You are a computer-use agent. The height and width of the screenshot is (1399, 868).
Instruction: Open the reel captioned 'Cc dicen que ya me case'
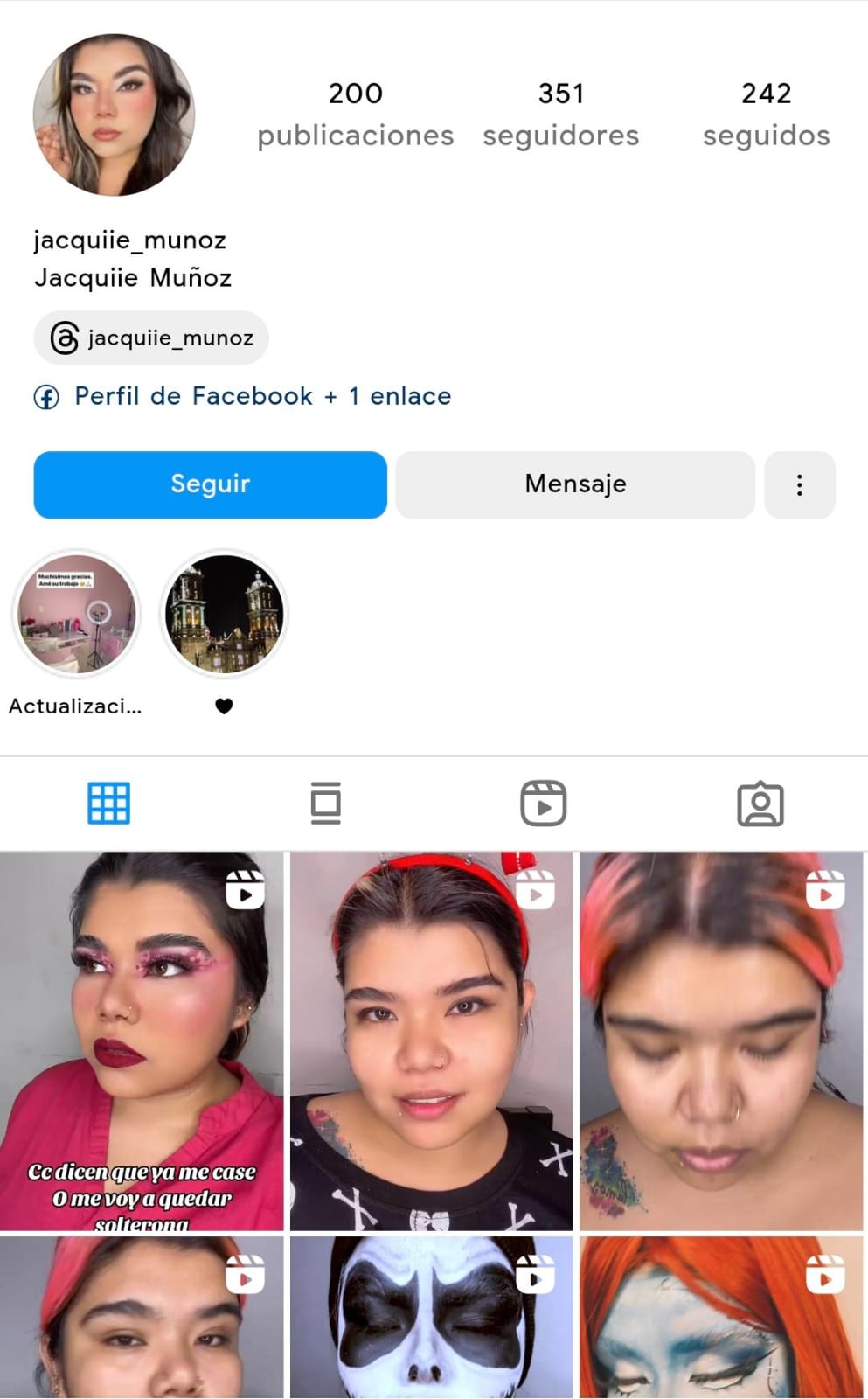(x=142, y=1041)
